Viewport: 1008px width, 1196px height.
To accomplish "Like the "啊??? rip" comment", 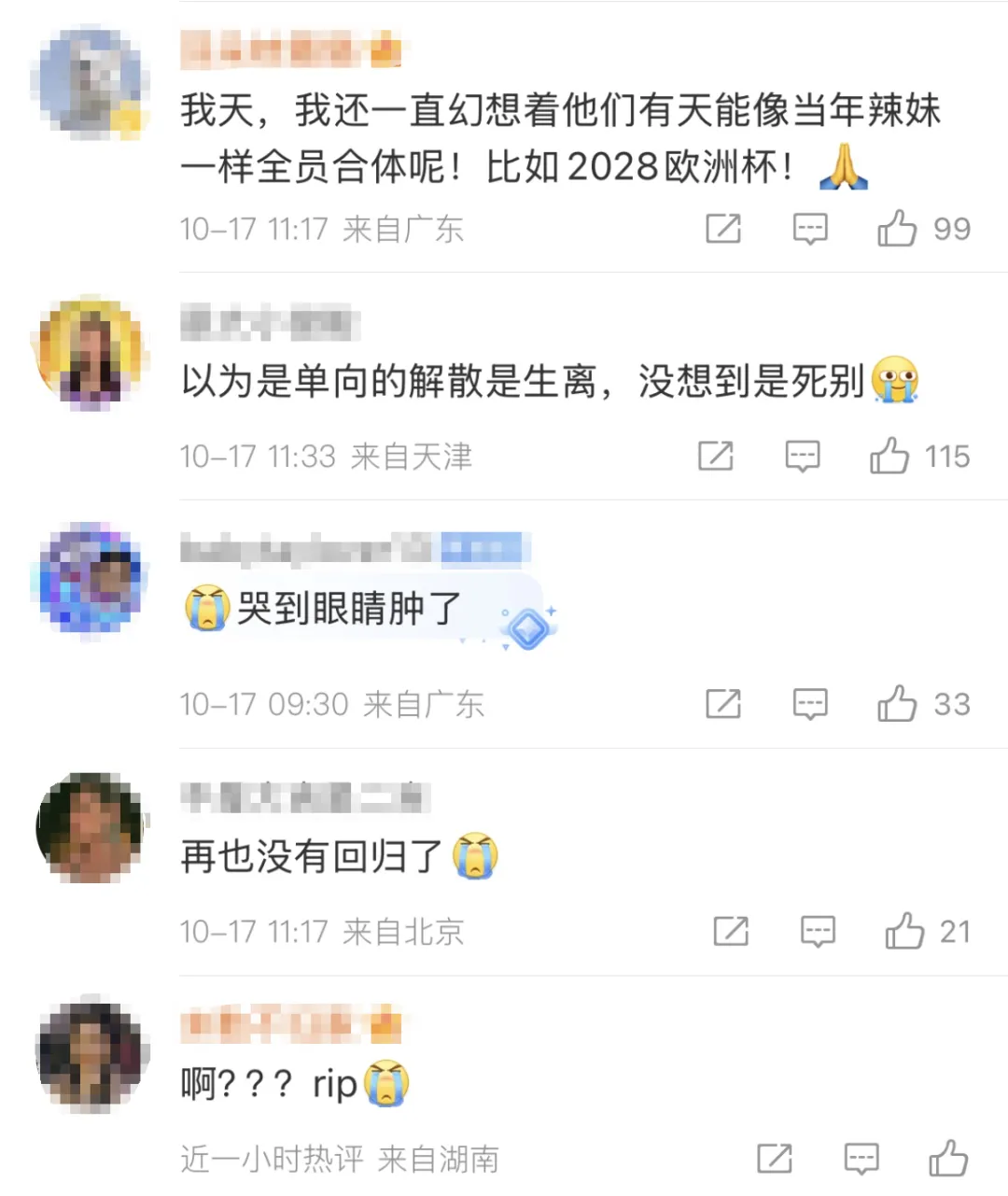I will (947, 1159).
